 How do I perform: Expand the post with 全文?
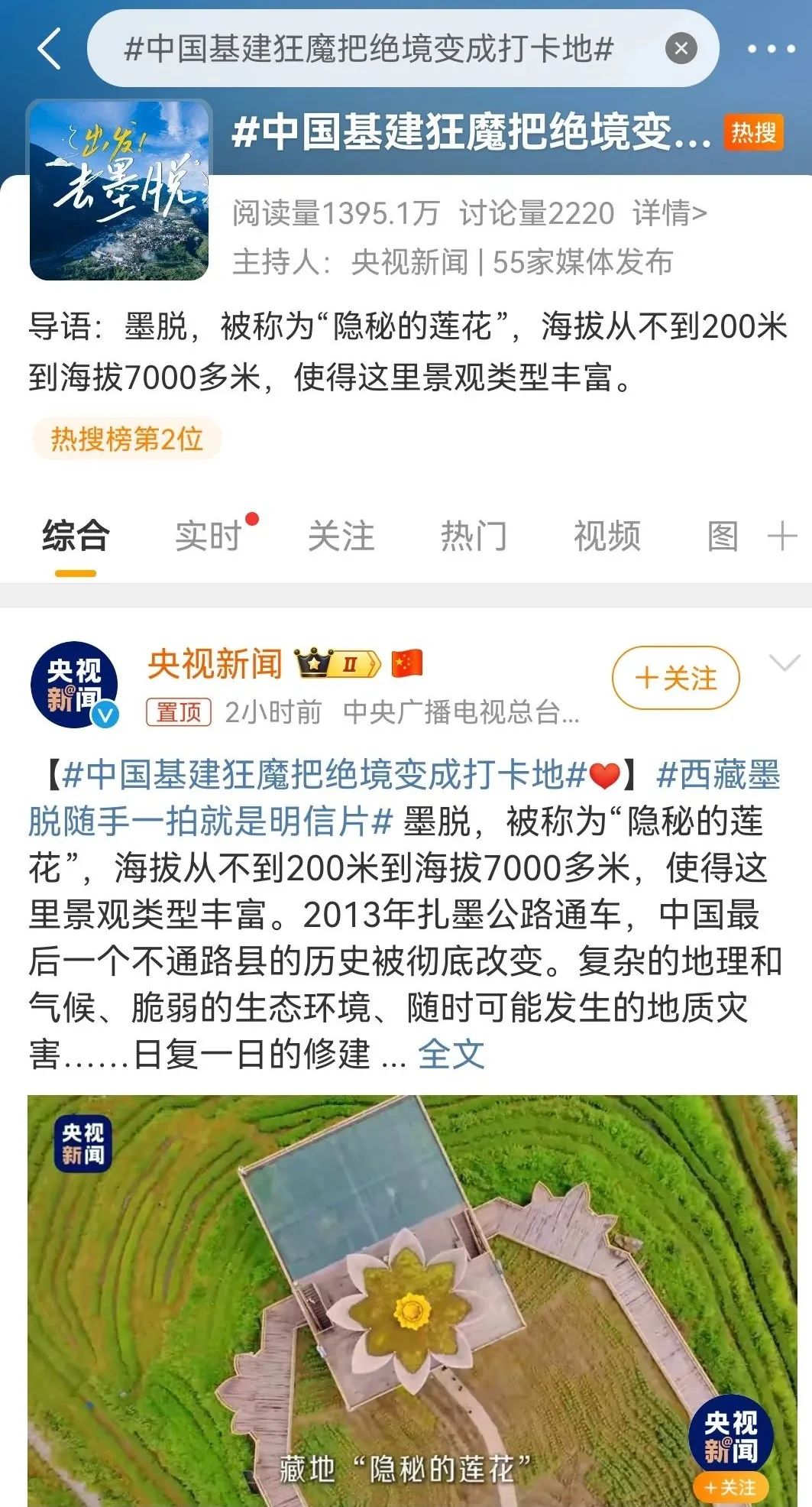[451, 1055]
